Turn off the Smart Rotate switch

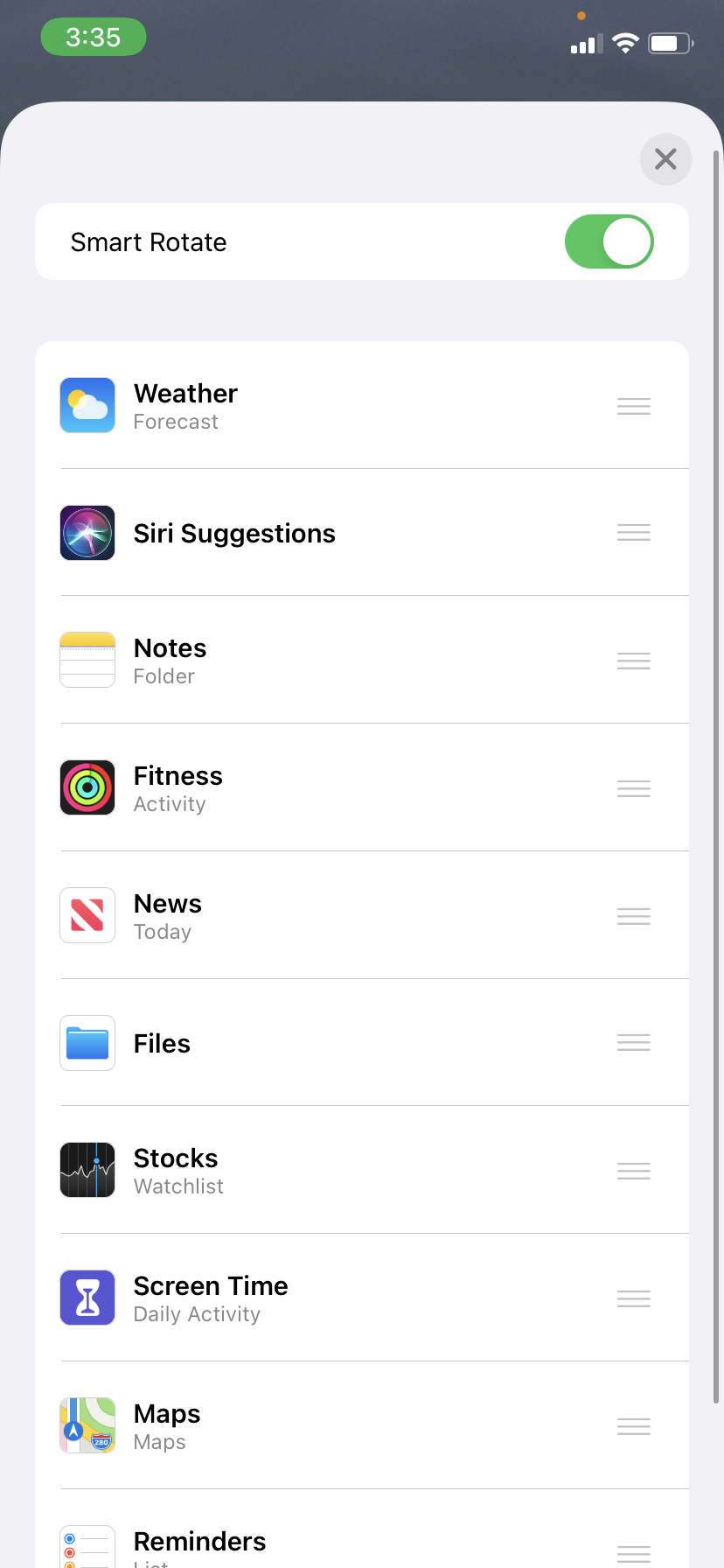pos(609,241)
